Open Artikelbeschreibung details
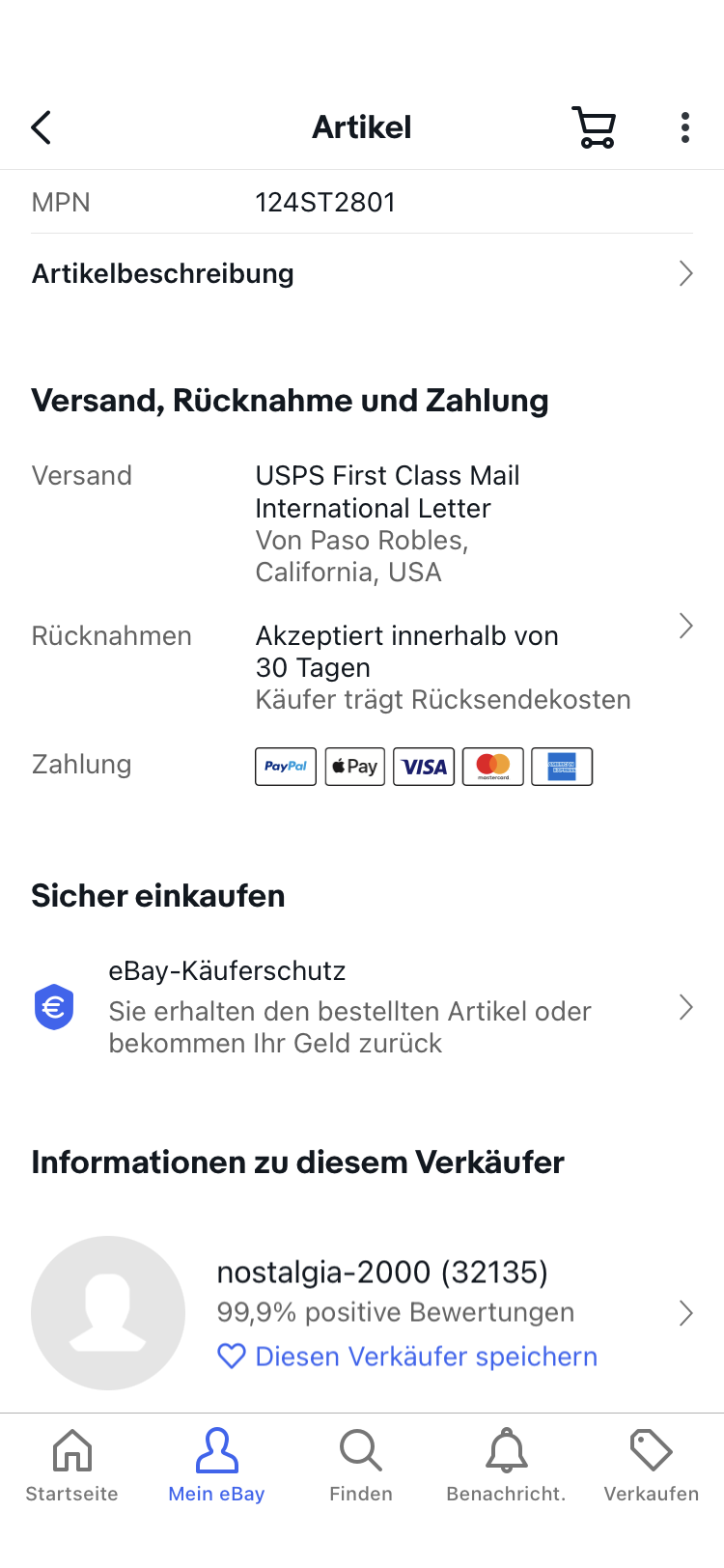This screenshot has width=724, height=1568. pos(362,274)
